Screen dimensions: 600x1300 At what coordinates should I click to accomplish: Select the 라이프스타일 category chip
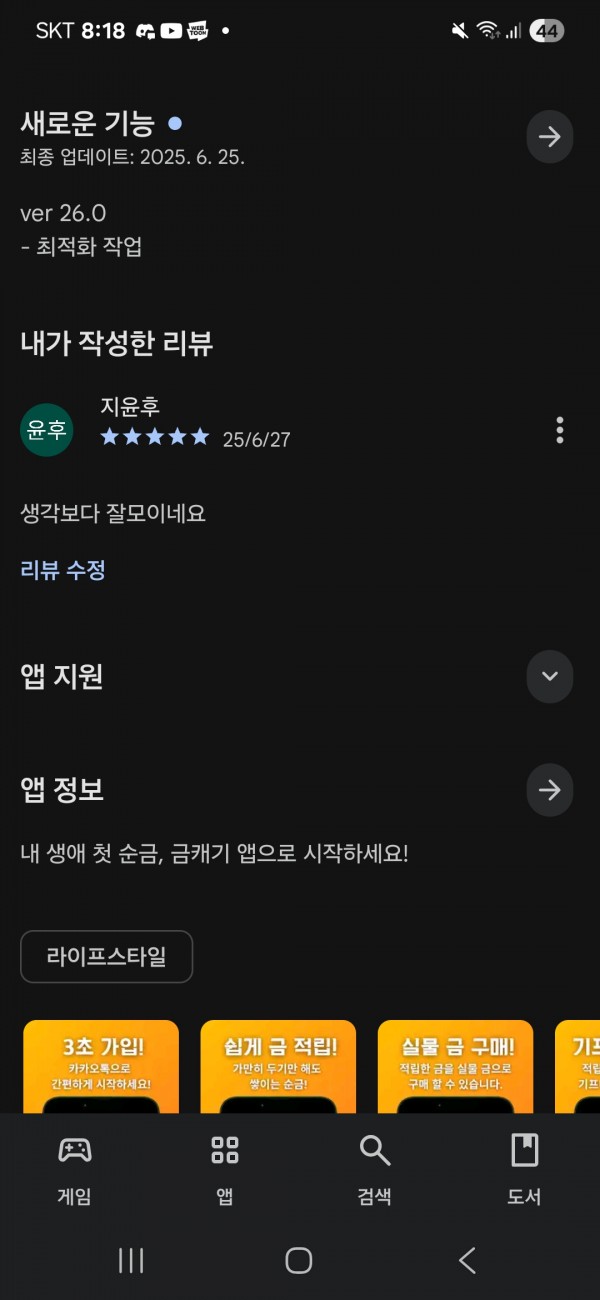(106, 957)
